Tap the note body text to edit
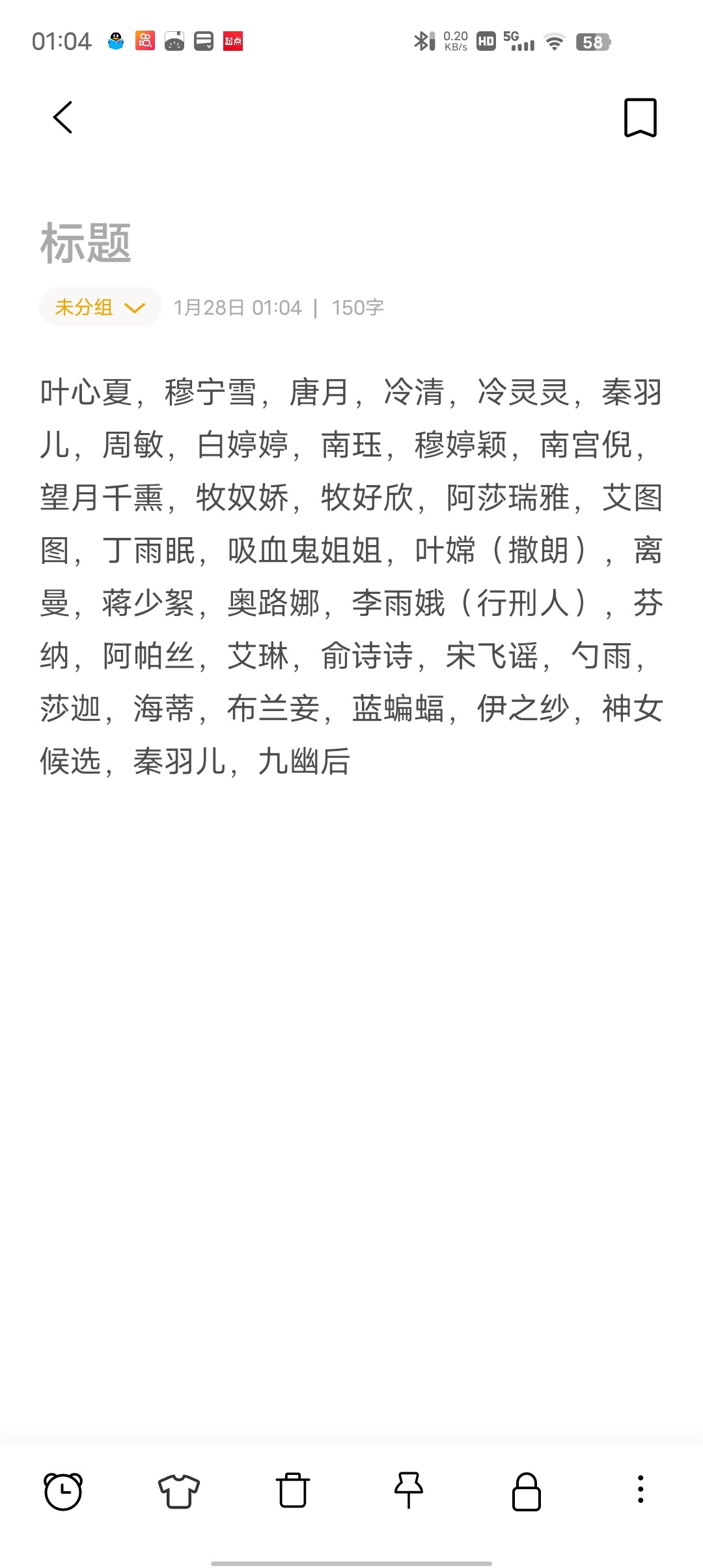Viewport: 703px width, 1568px height. (351, 576)
